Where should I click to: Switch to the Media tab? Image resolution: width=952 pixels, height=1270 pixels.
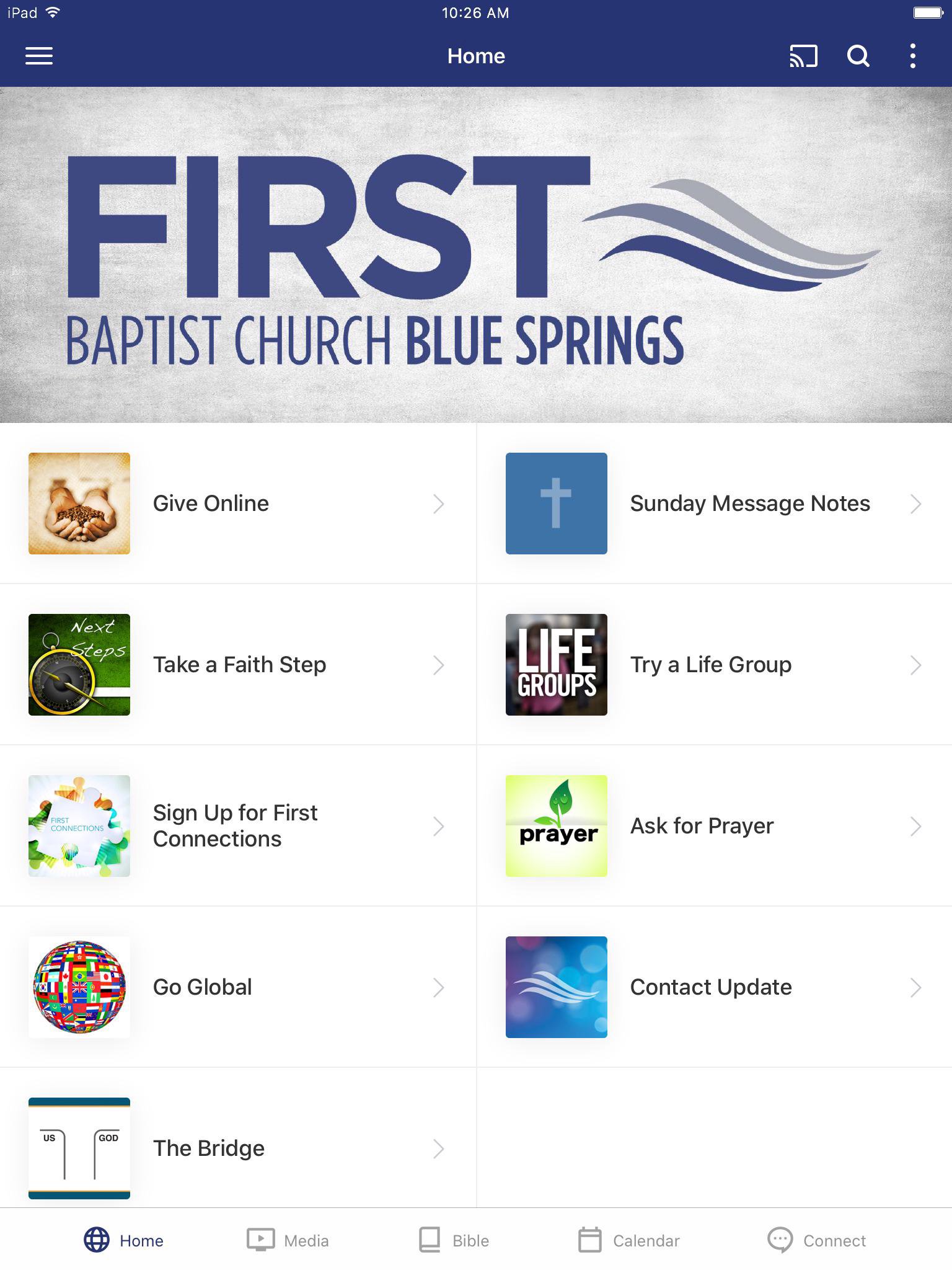tap(288, 1240)
